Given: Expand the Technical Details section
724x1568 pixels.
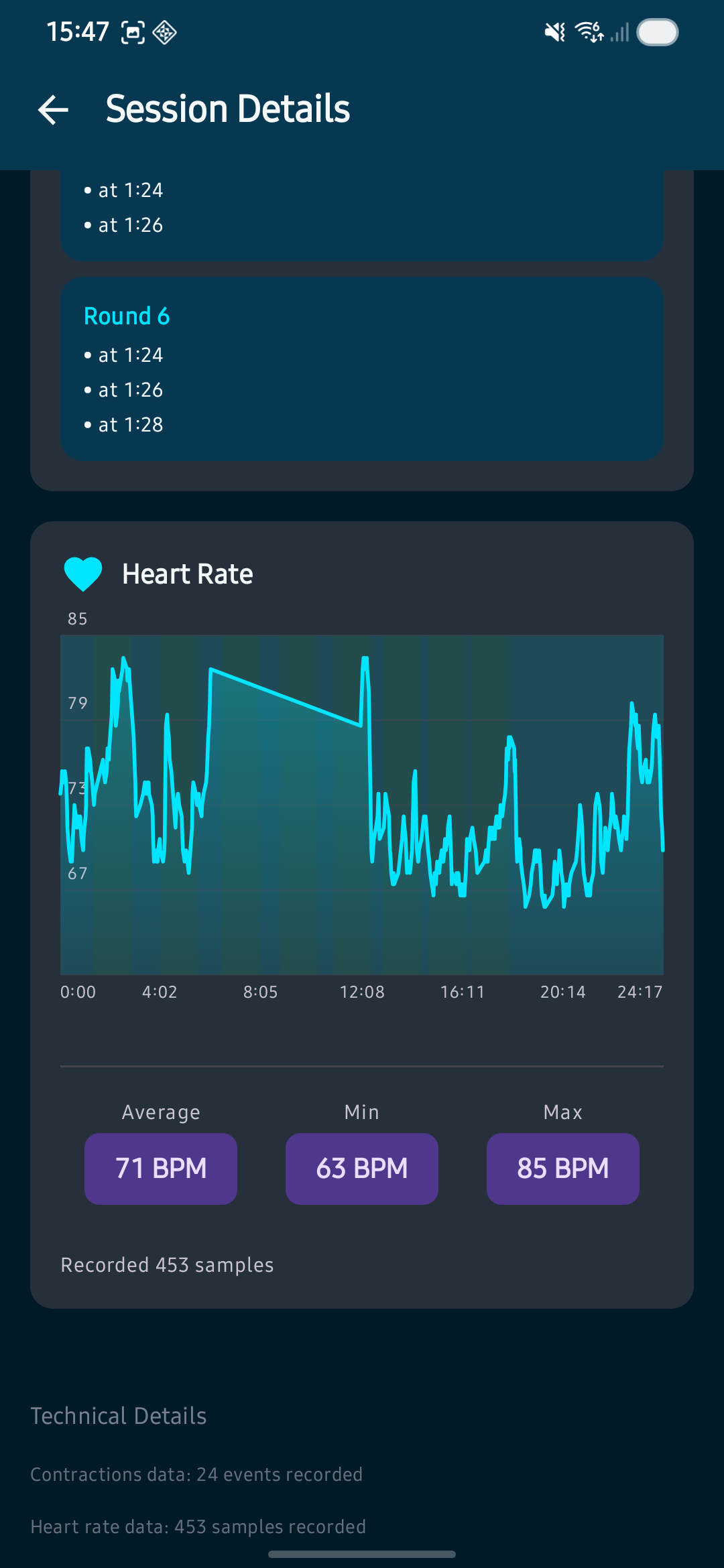Looking at the screenshot, I should coord(118,1415).
